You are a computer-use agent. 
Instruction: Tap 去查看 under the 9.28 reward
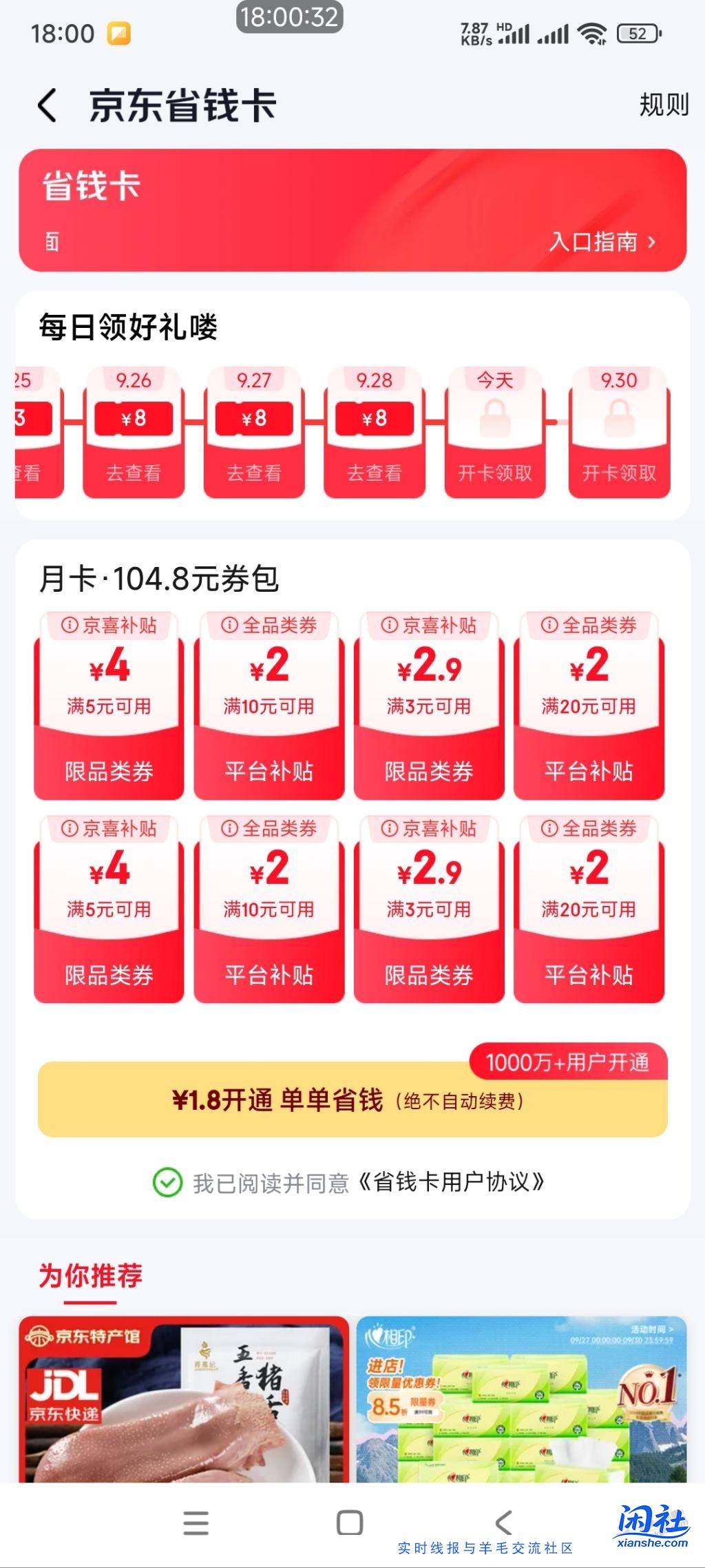tap(375, 471)
